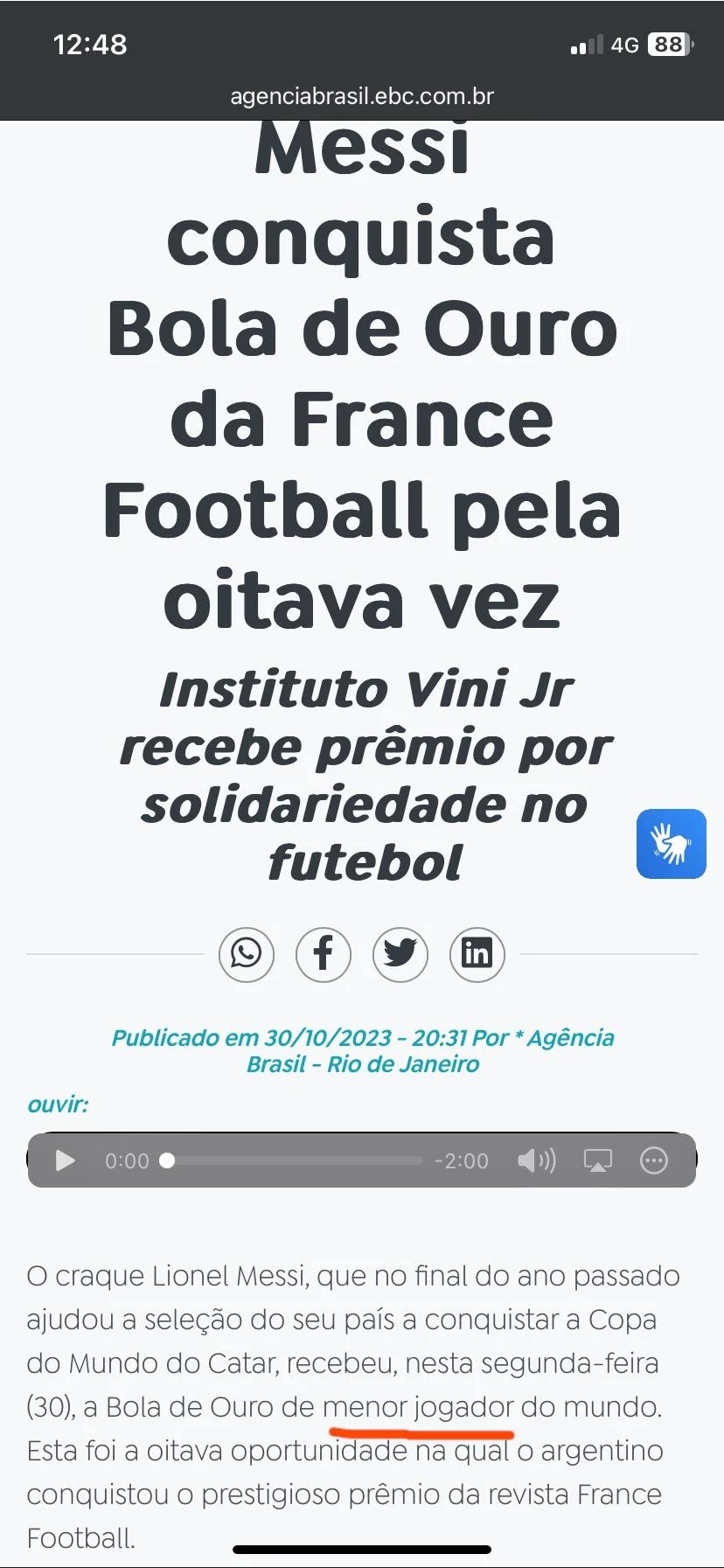This screenshot has height=1568, width=724.
Task: Click the speaker icon in the audio player
Action: (x=536, y=1160)
